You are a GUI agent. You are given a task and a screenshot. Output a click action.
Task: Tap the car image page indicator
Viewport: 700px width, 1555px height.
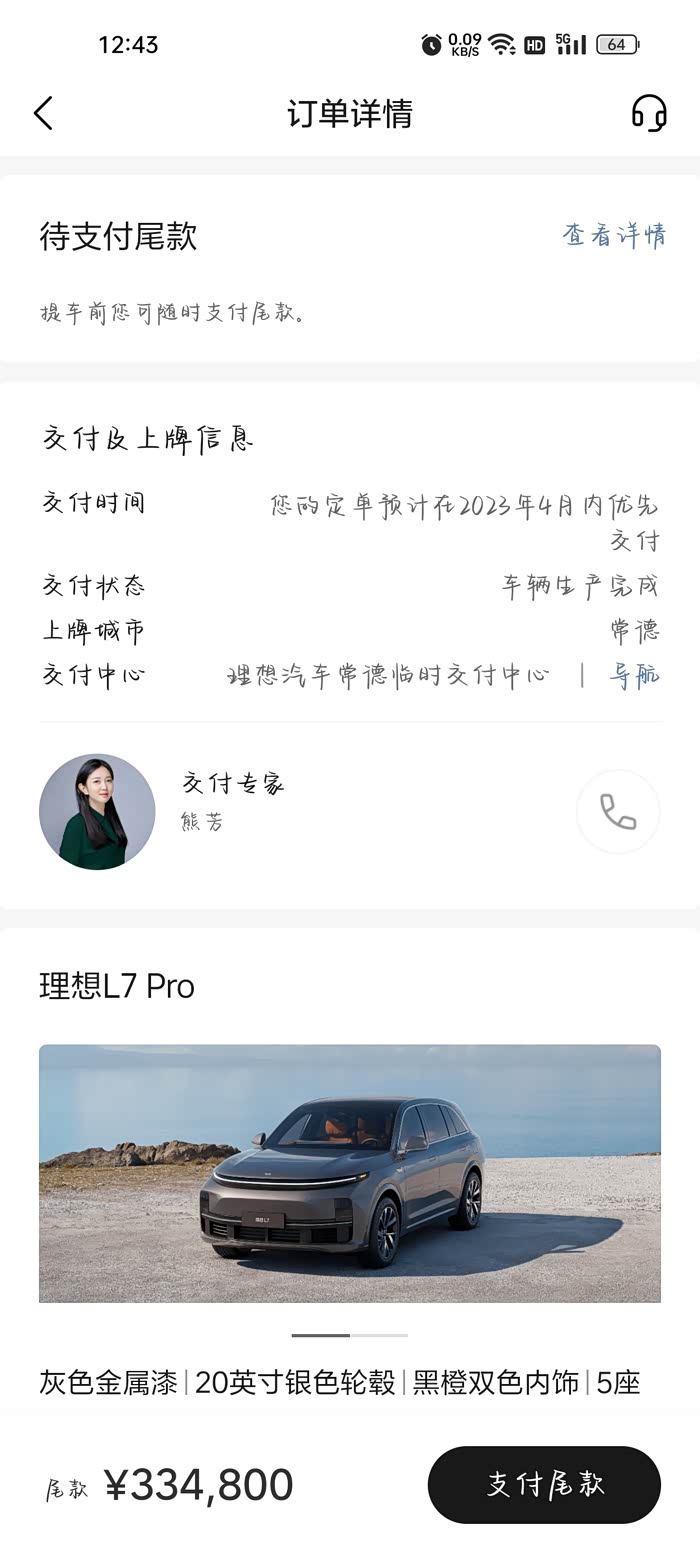[350, 1335]
